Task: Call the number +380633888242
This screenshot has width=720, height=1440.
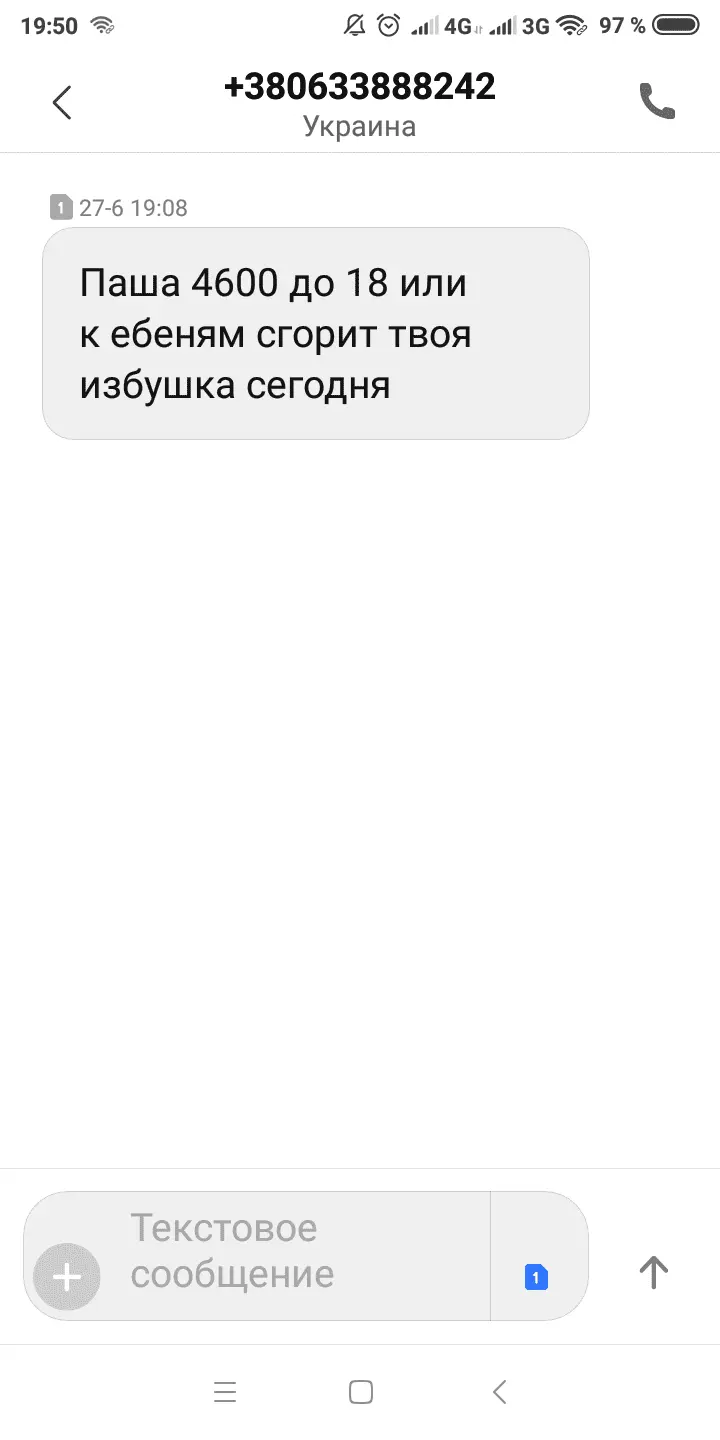Action: [x=657, y=102]
